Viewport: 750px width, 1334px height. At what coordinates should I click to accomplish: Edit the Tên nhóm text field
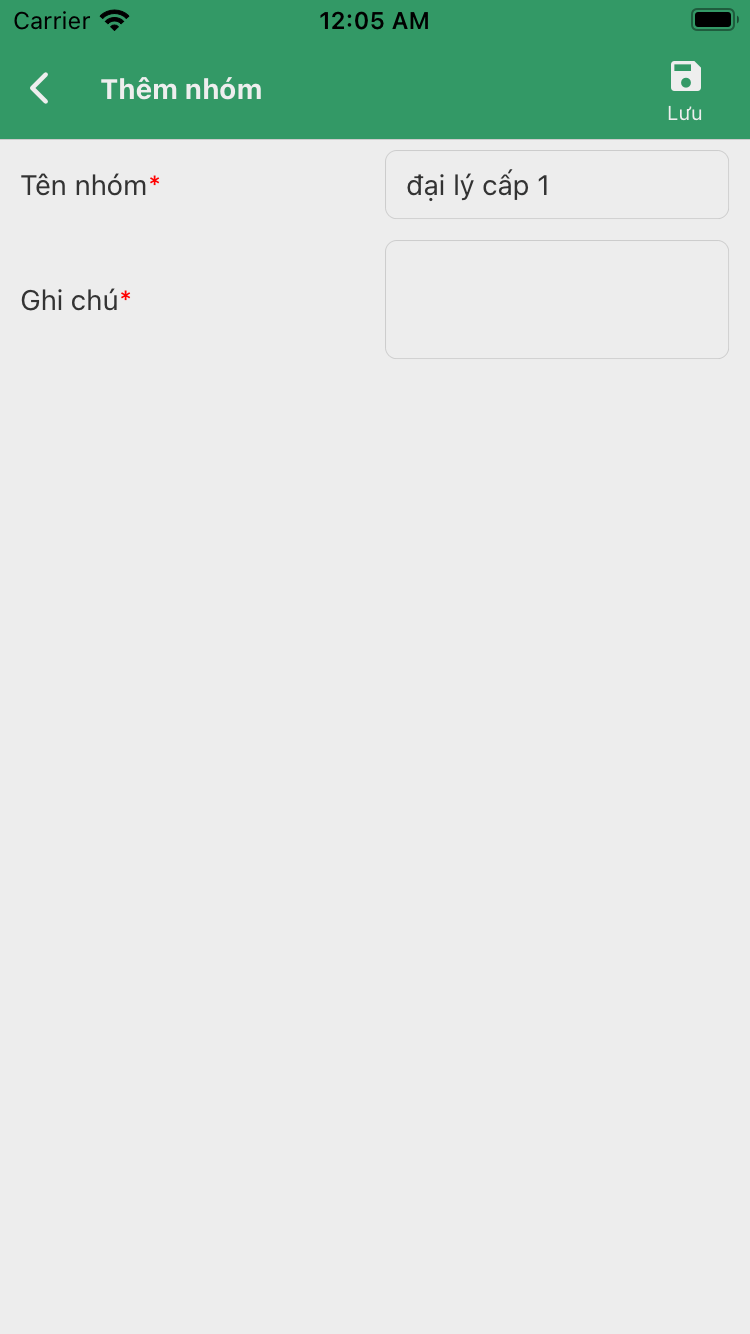click(x=556, y=185)
